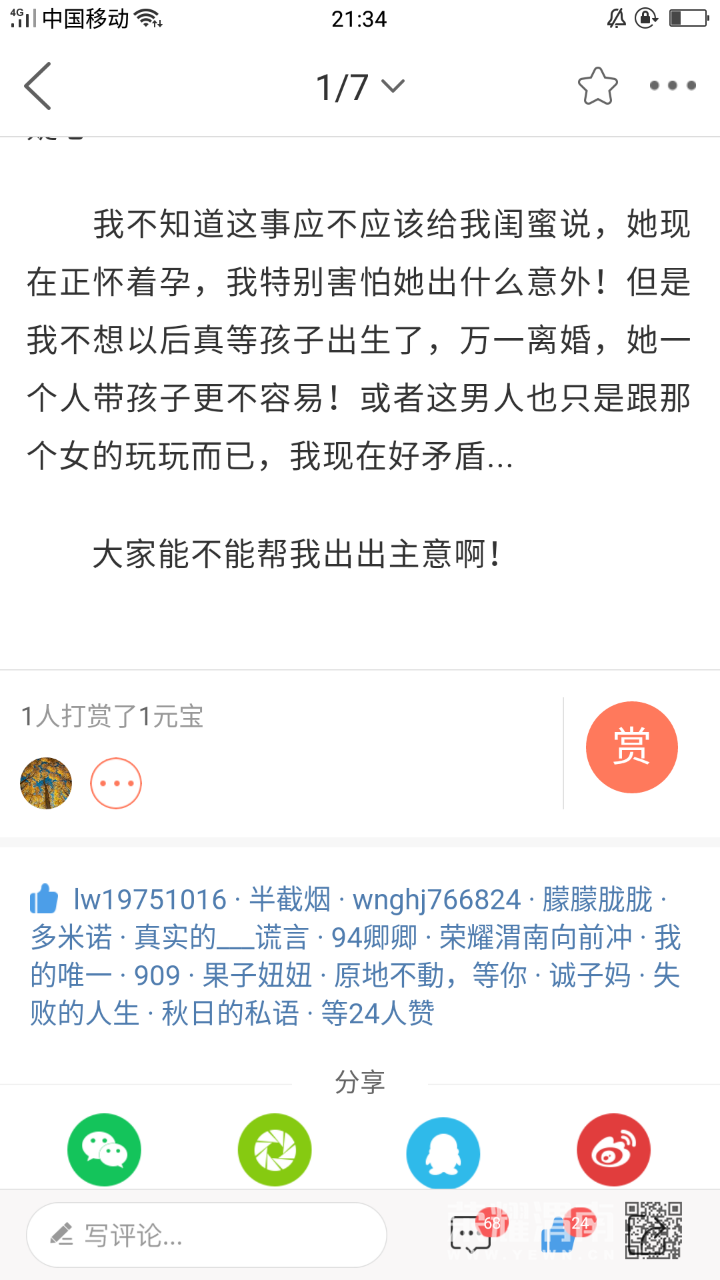Share the post to WeChat
720x1280 pixels.
click(x=104, y=1150)
